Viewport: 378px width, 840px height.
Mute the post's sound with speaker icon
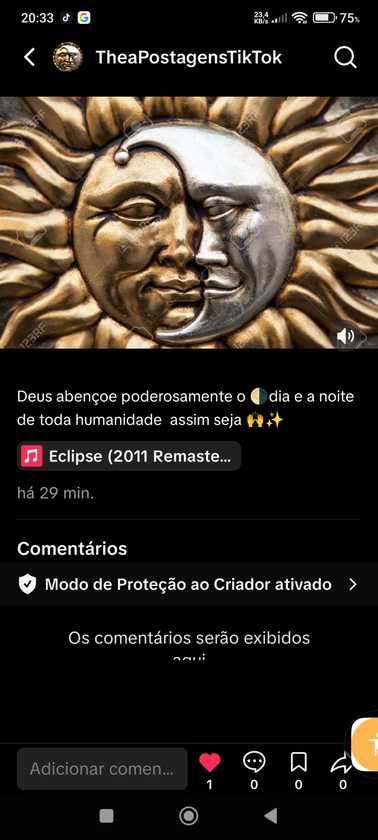click(345, 336)
